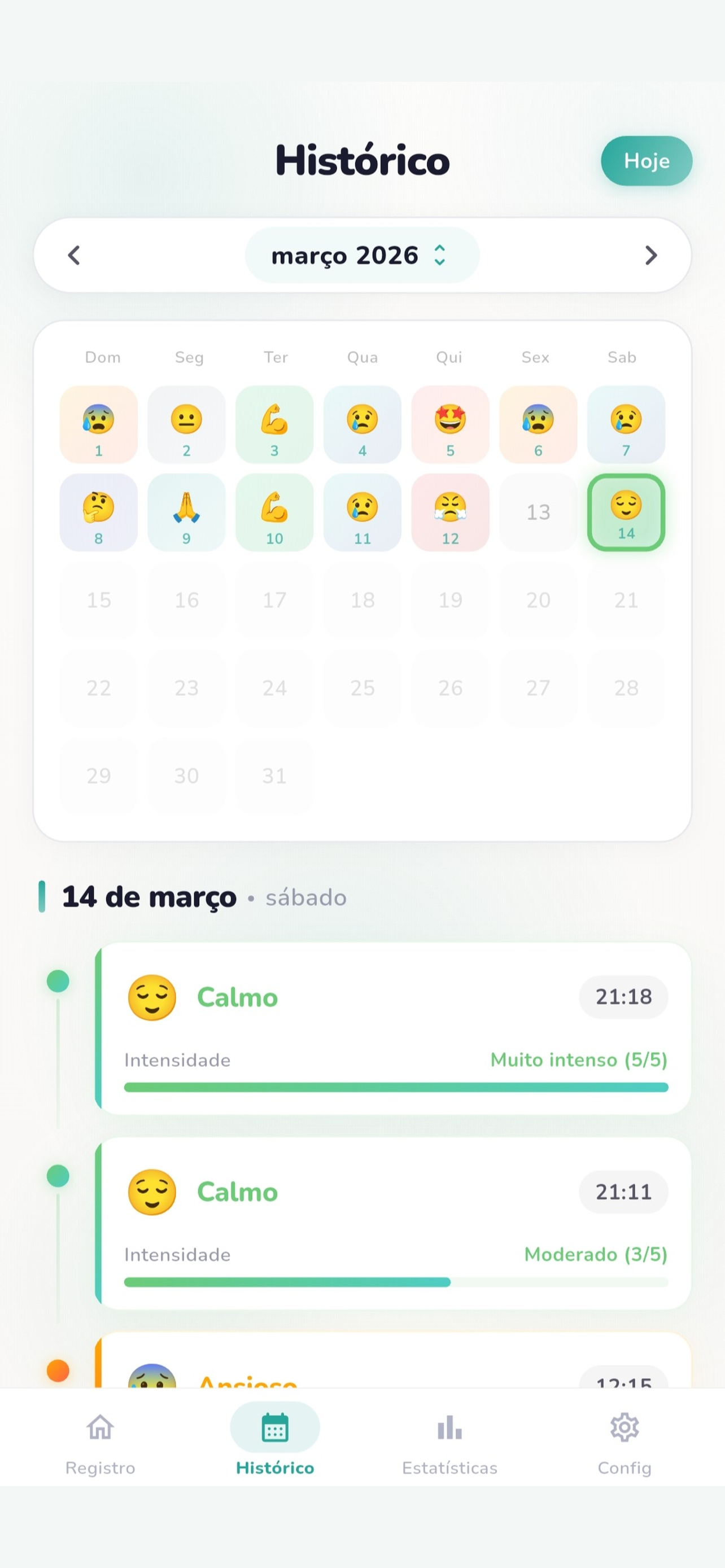Go to previous month with left chevron

tap(73, 255)
